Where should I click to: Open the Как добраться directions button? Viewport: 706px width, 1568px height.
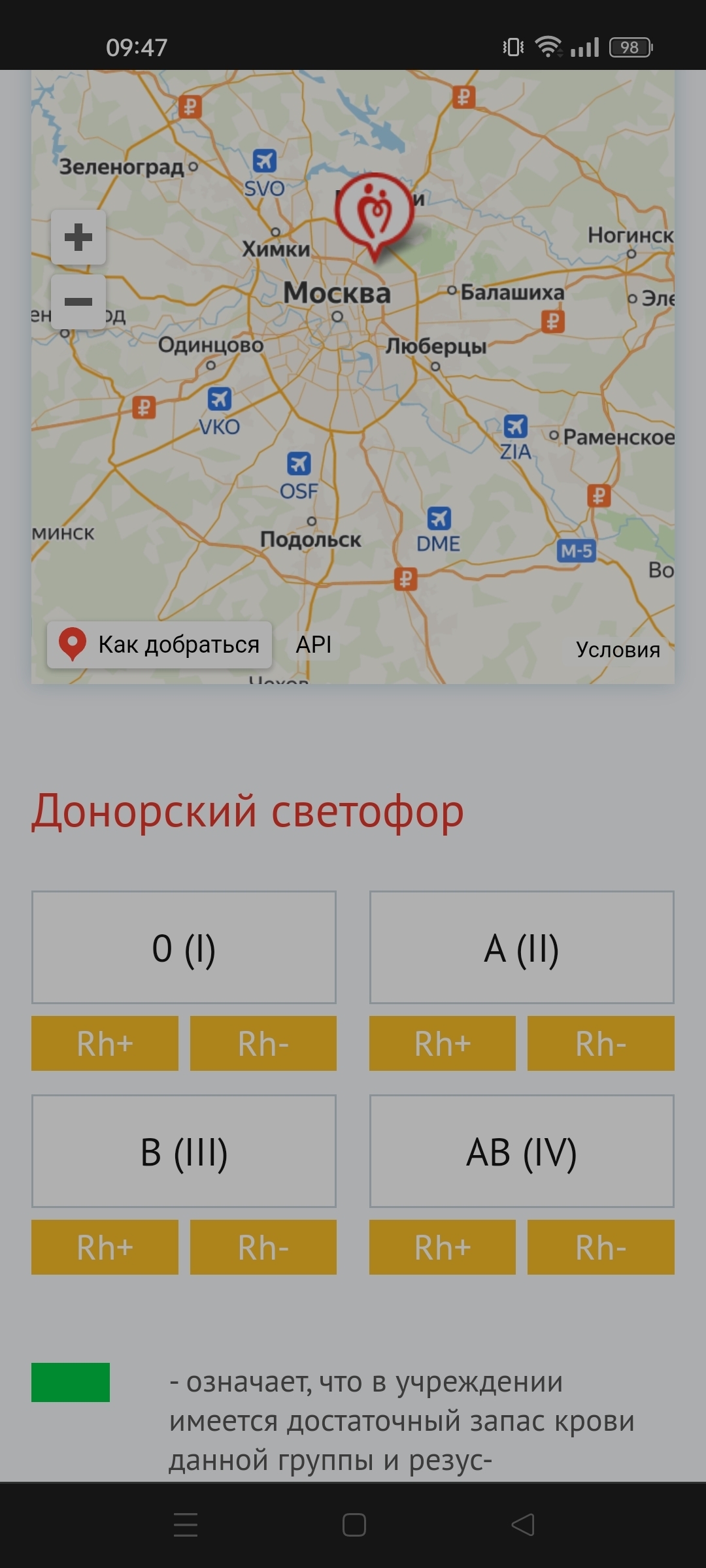coord(160,645)
